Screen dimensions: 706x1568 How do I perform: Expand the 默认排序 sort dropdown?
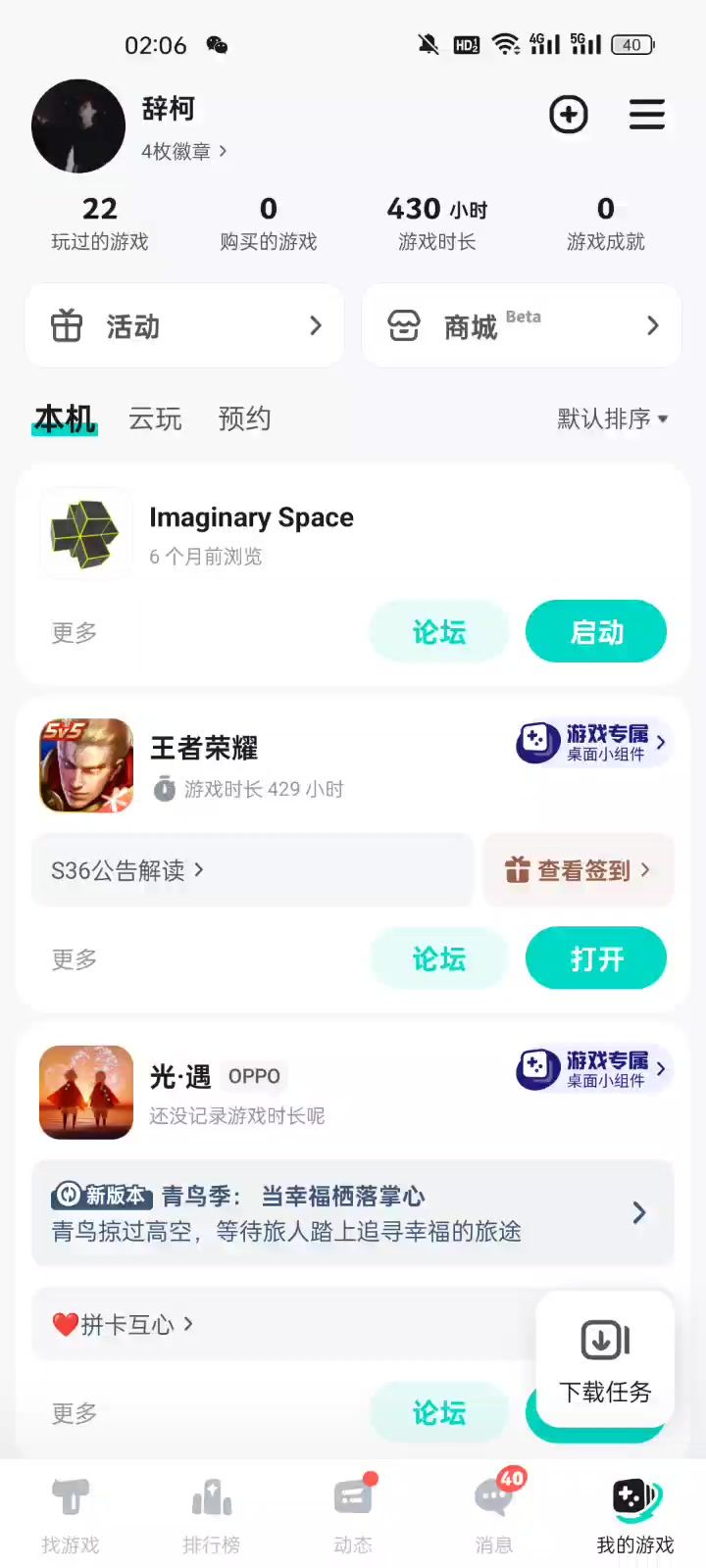click(612, 419)
